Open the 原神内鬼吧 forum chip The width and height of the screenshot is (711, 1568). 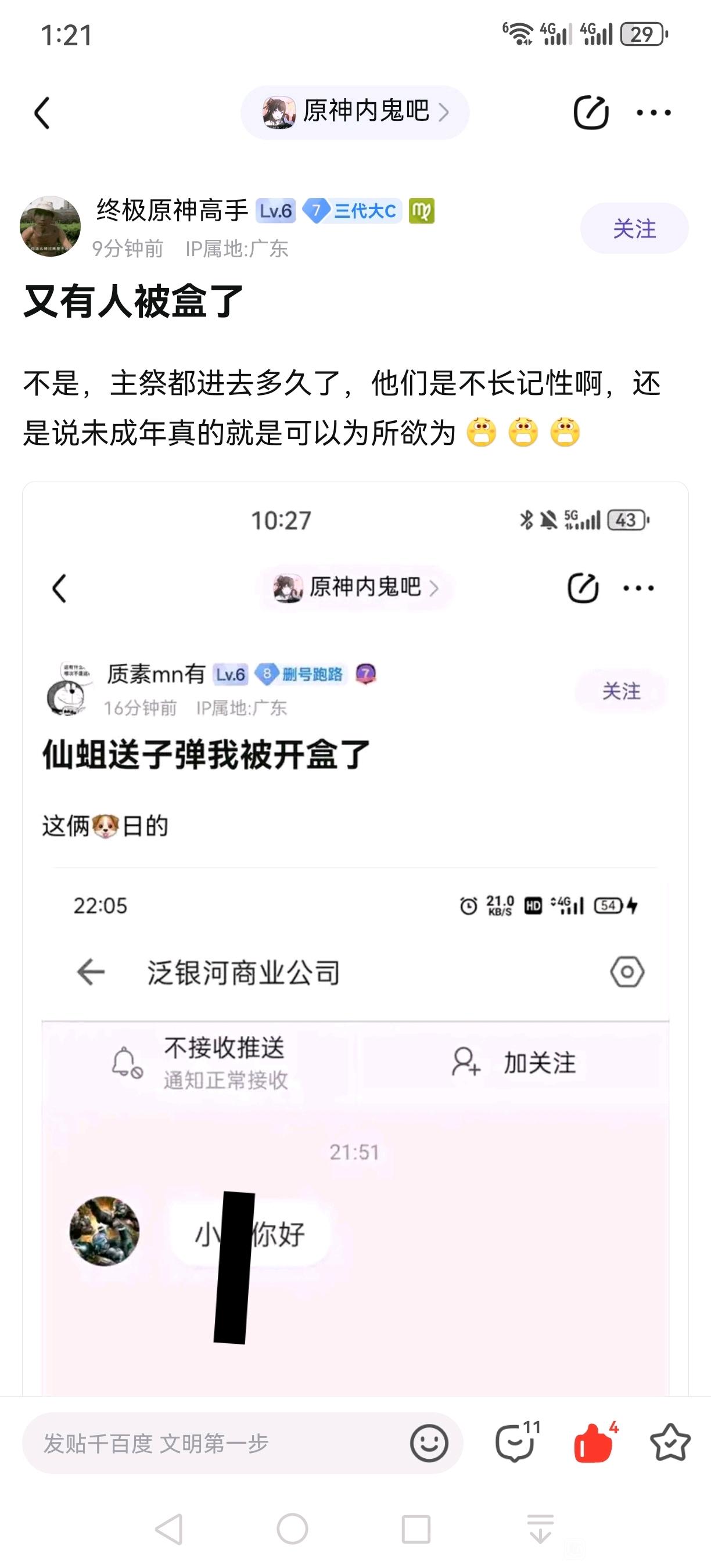coord(355,113)
